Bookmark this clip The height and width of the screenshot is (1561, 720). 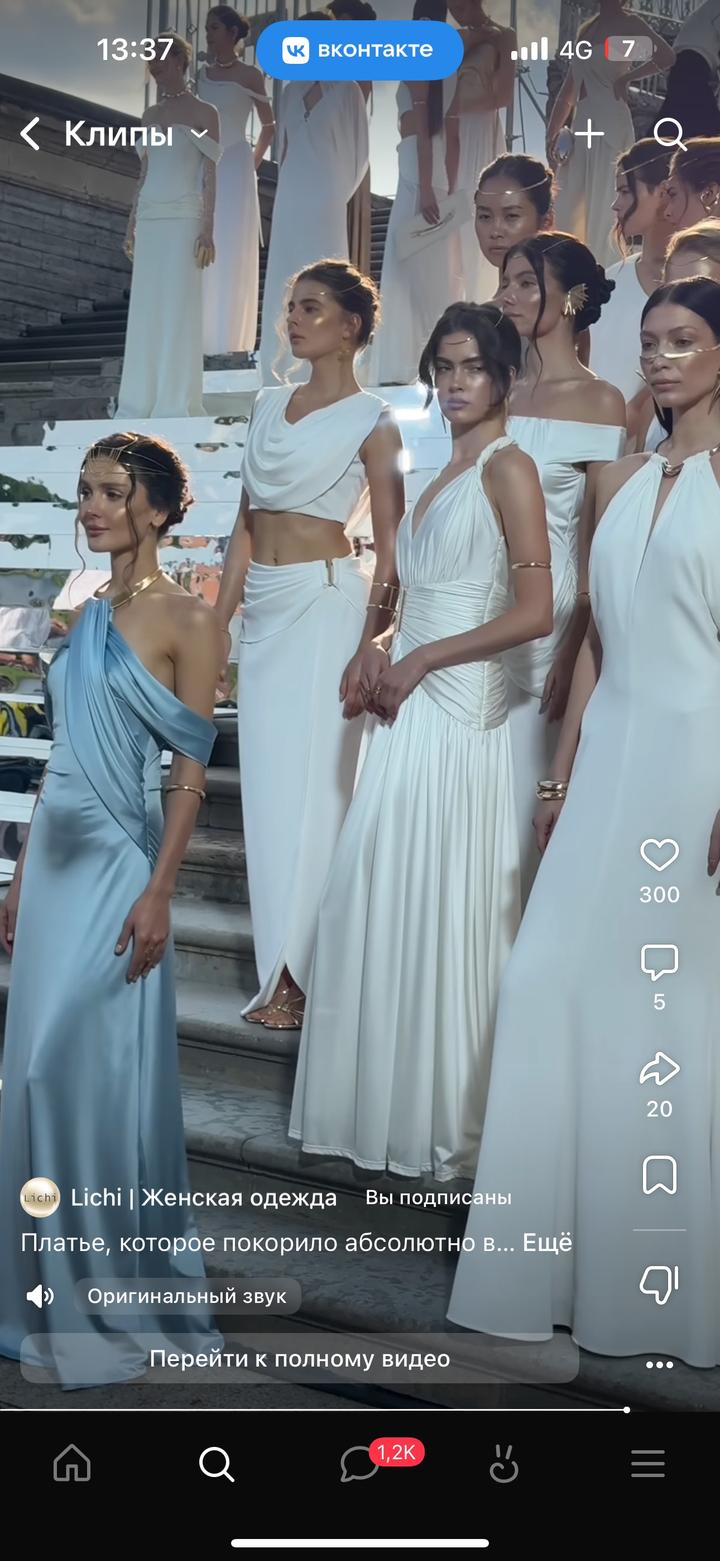pyautogui.click(x=659, y=1176)
